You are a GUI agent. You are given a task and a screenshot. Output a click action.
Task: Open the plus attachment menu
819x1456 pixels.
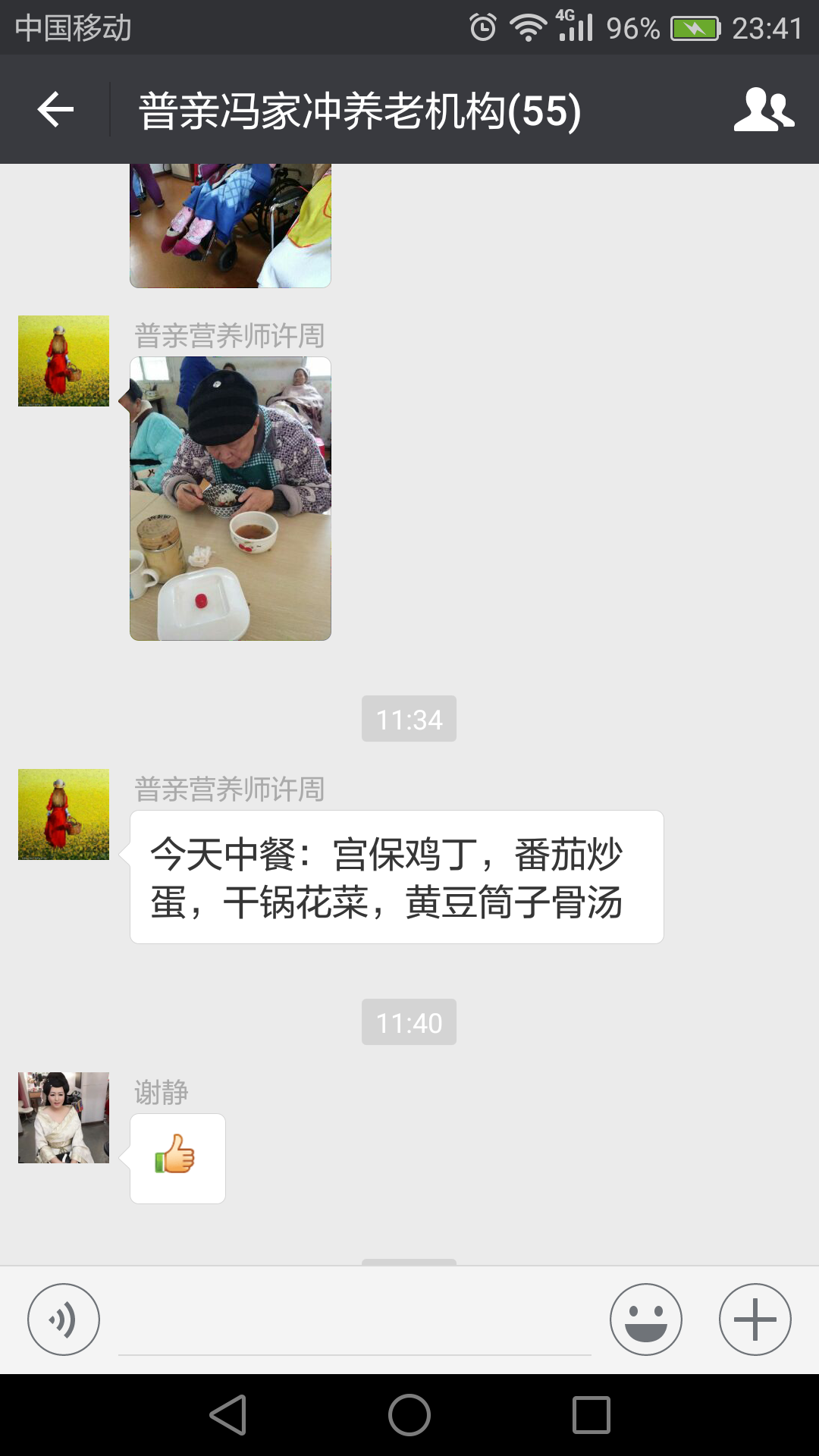[x=755, y=1319]
